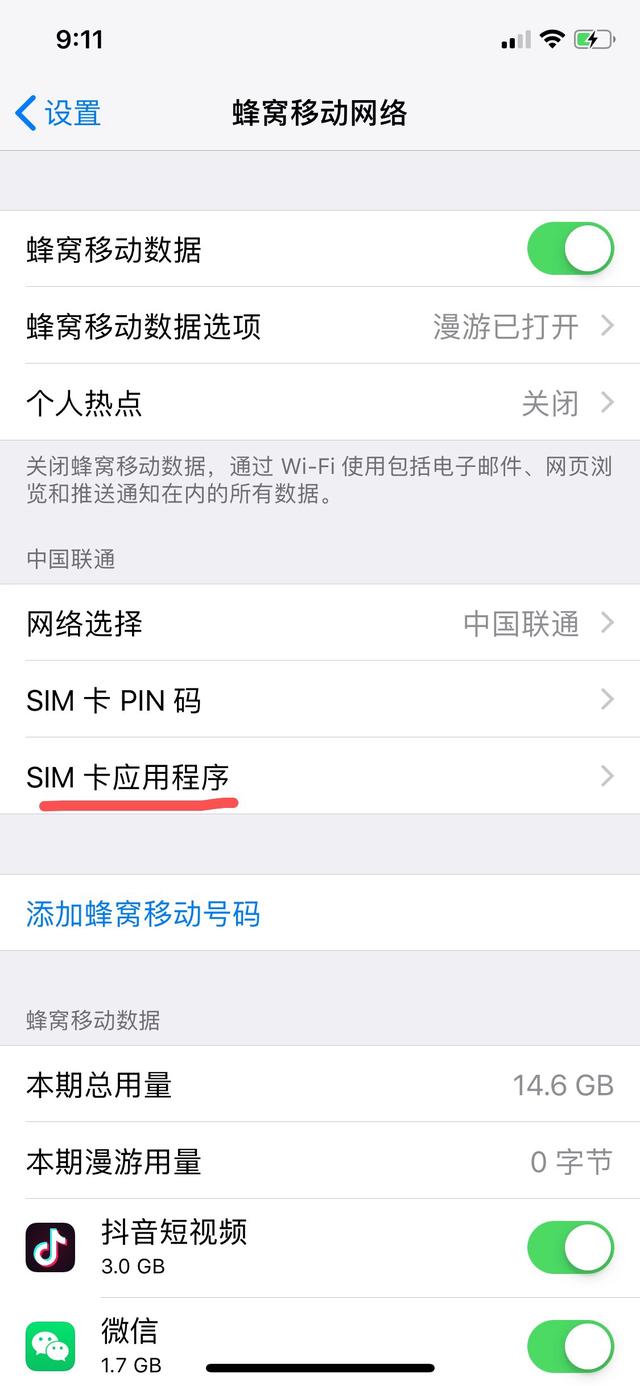Tap 添加蜂窝移动号码
640x1386 pixels.
click(144, 913)
